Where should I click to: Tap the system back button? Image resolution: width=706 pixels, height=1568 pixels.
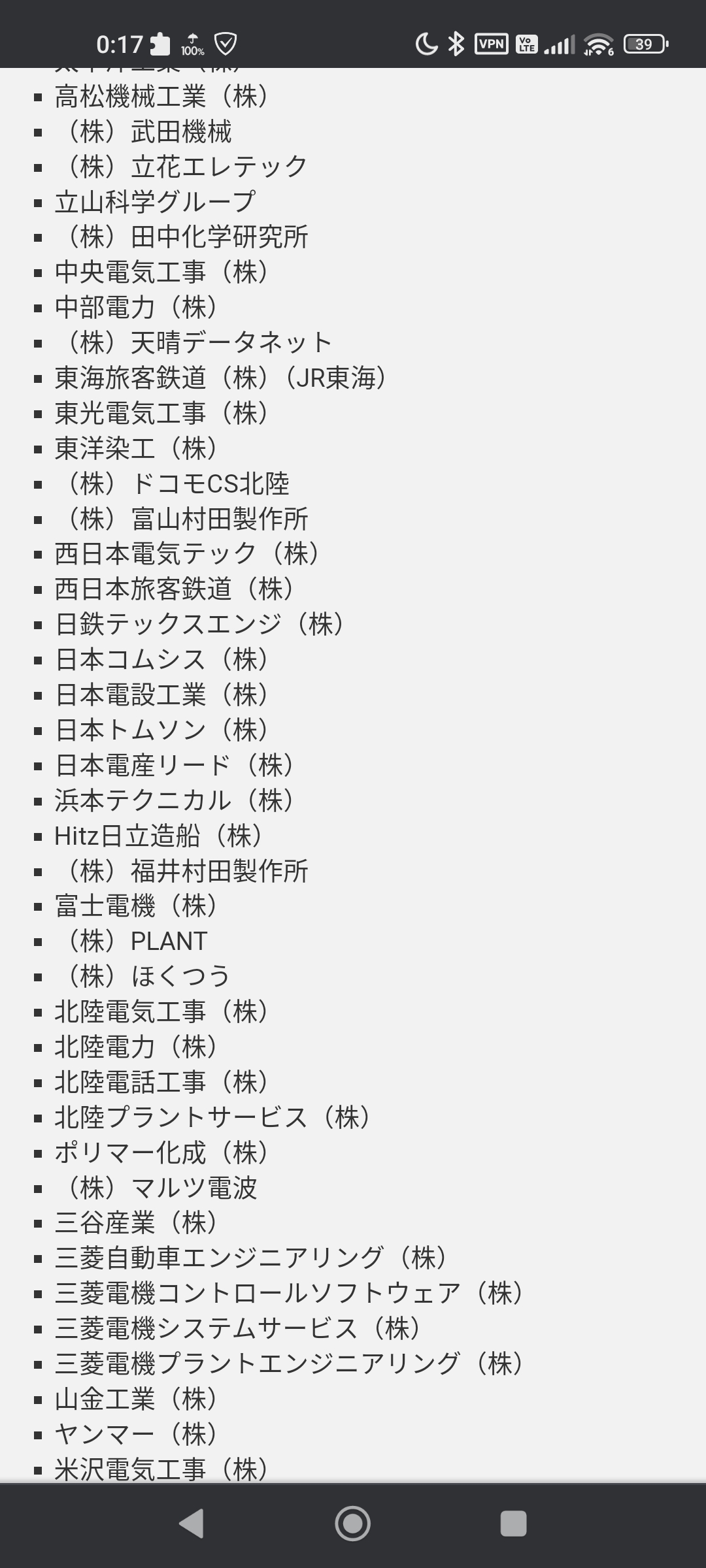click(192, 1524)
